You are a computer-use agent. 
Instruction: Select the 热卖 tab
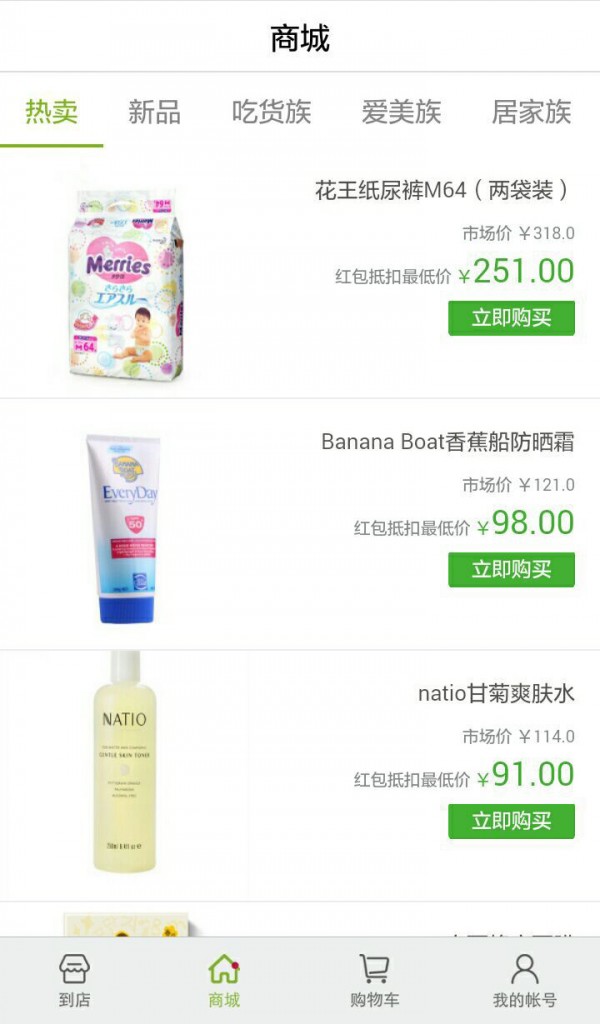pos(51,111)
